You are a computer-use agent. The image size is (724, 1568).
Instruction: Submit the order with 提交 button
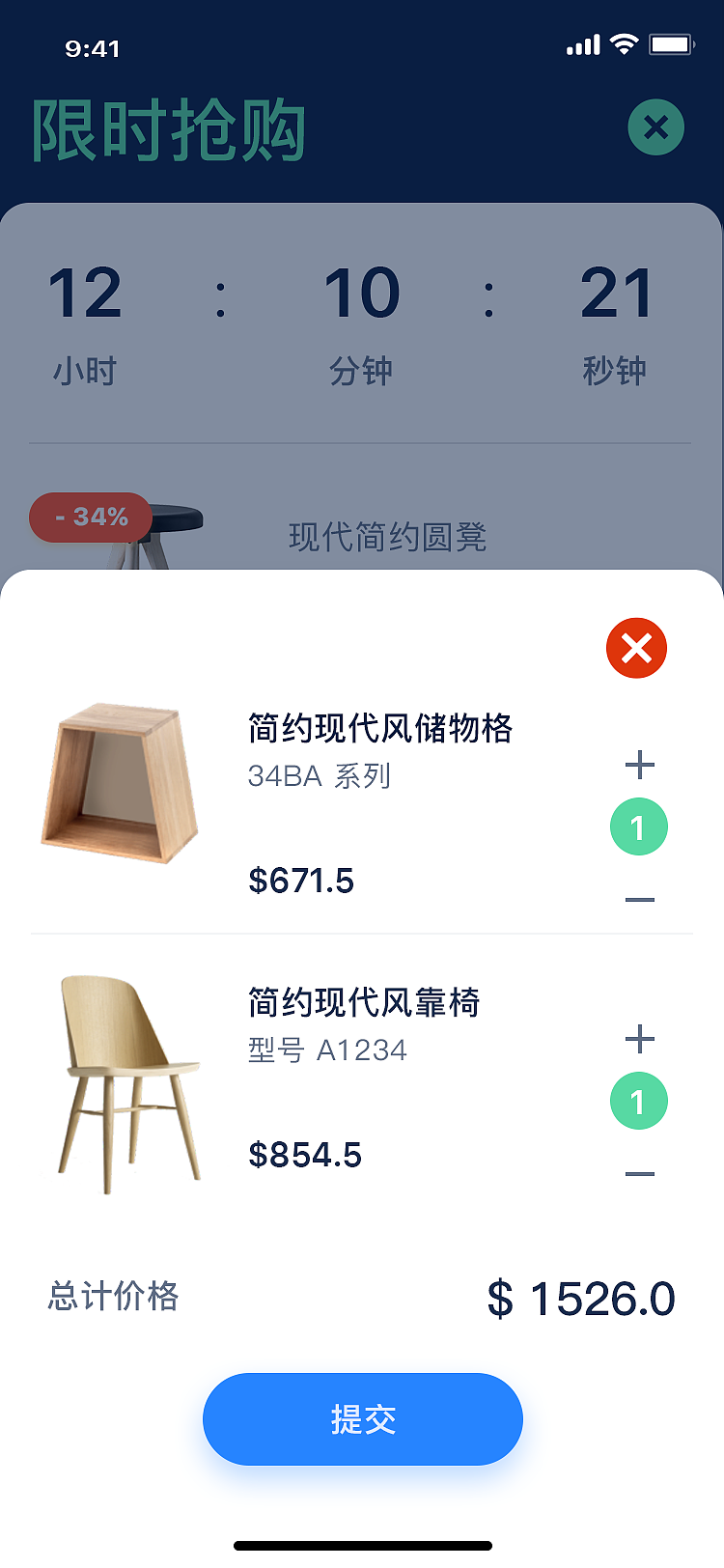pyautogui.click(x=362, y=1418)
